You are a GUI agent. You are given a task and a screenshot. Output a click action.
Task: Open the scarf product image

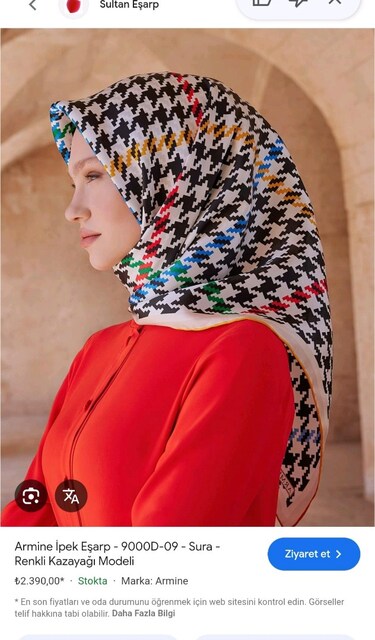(187, 277)
